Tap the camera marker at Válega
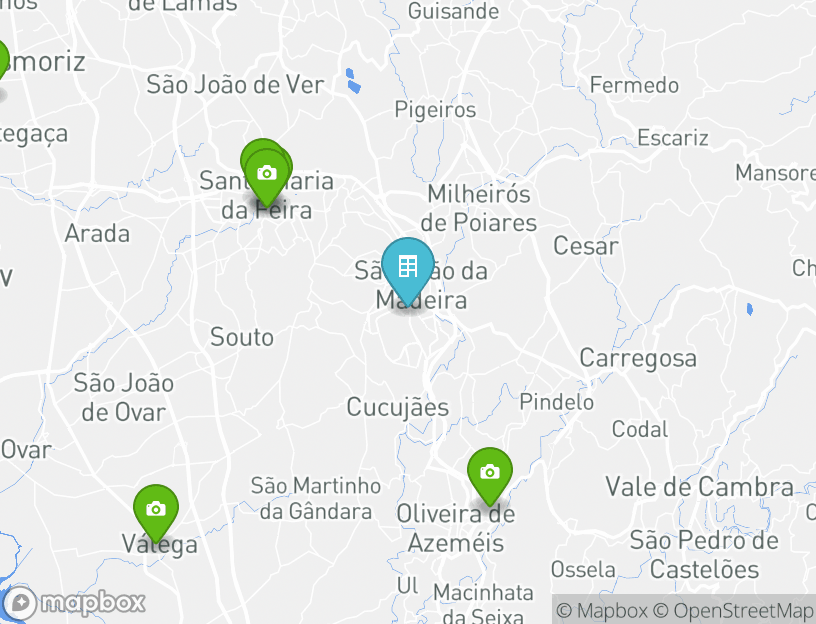816x624 pixels. [x=155, y=510]
